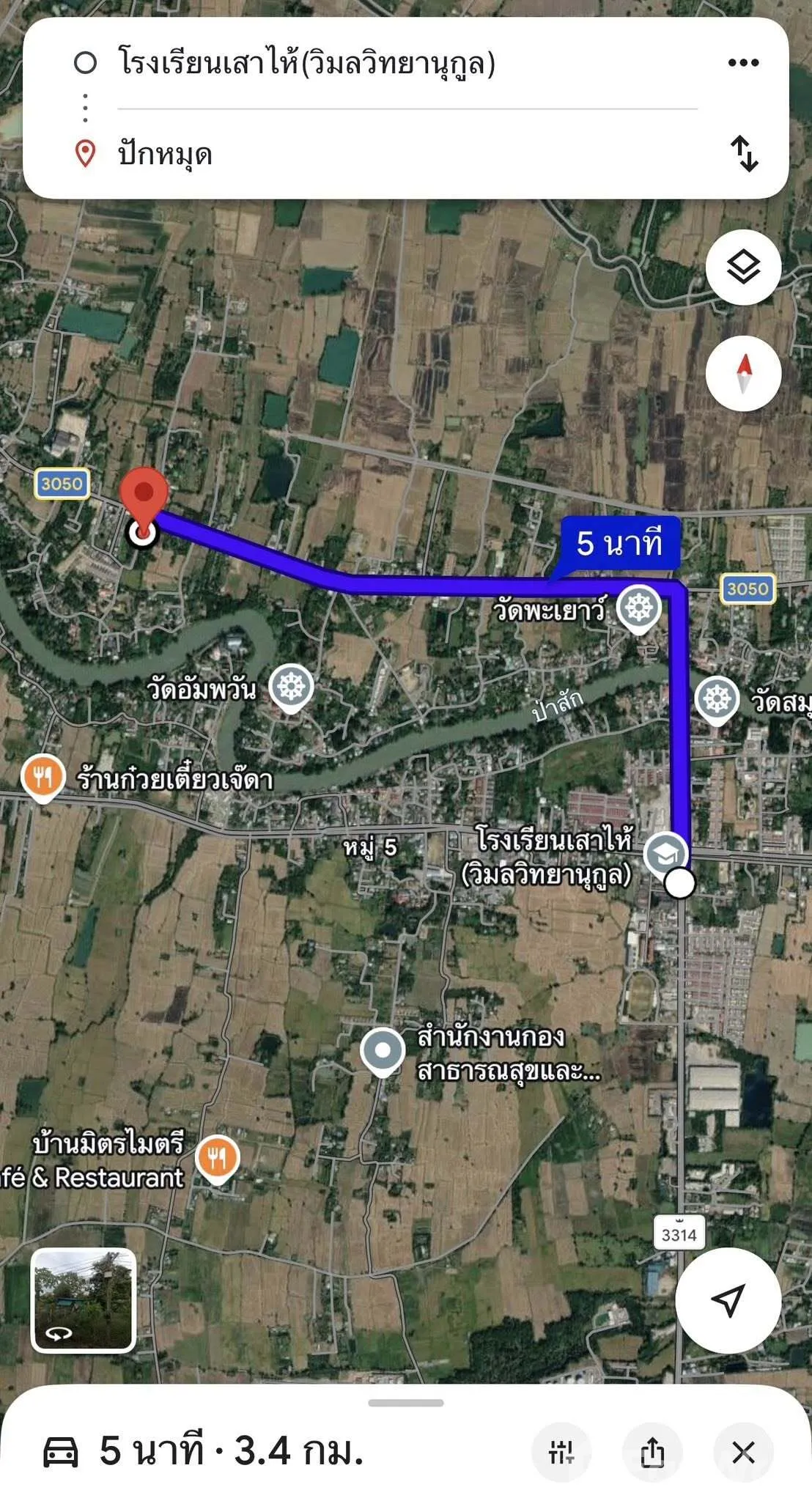Screen dimensions: 812x1501
Task: Open ร้านก๋วยเตี๋ยวเจ๊ดา restaurant marker
Action: pos(43,776)
